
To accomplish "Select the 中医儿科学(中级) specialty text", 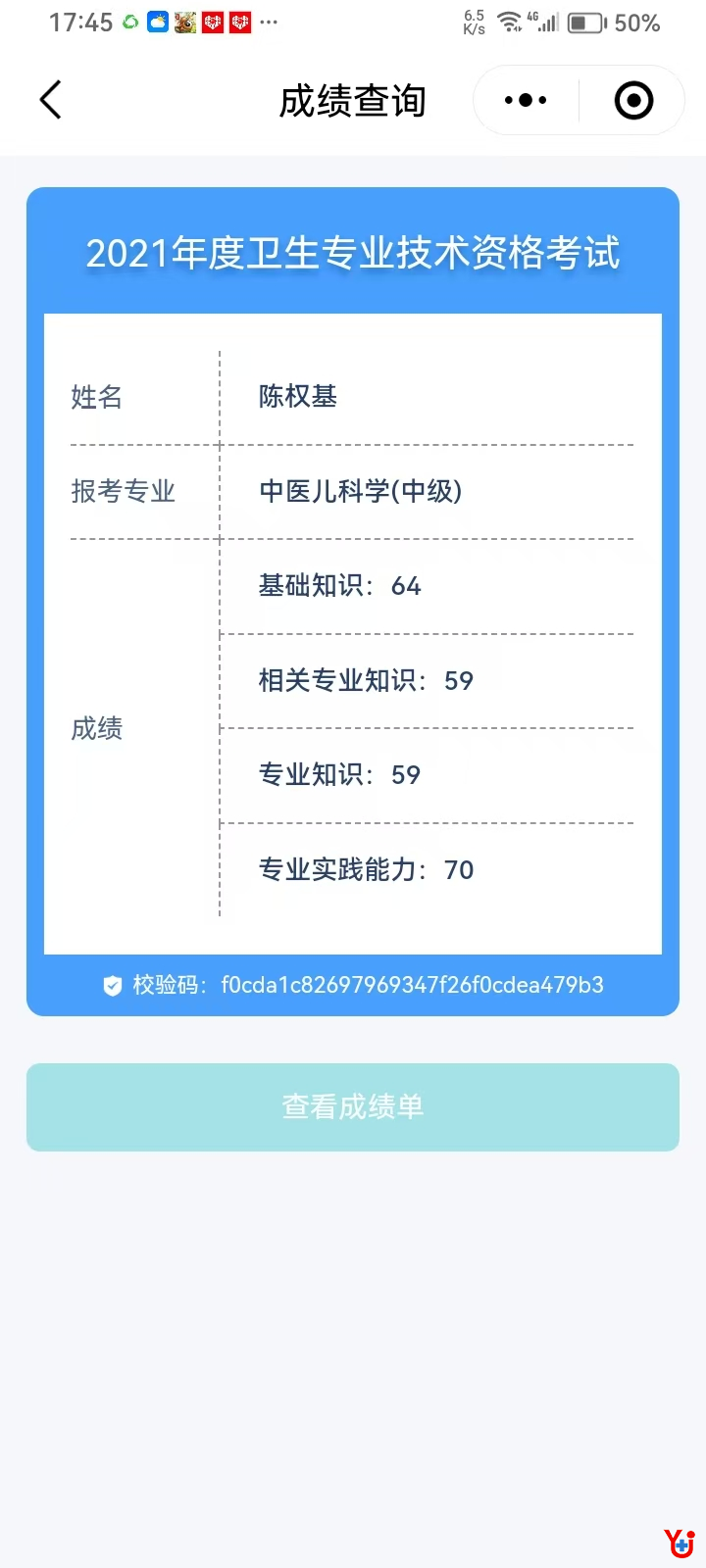I will (361, 491).
